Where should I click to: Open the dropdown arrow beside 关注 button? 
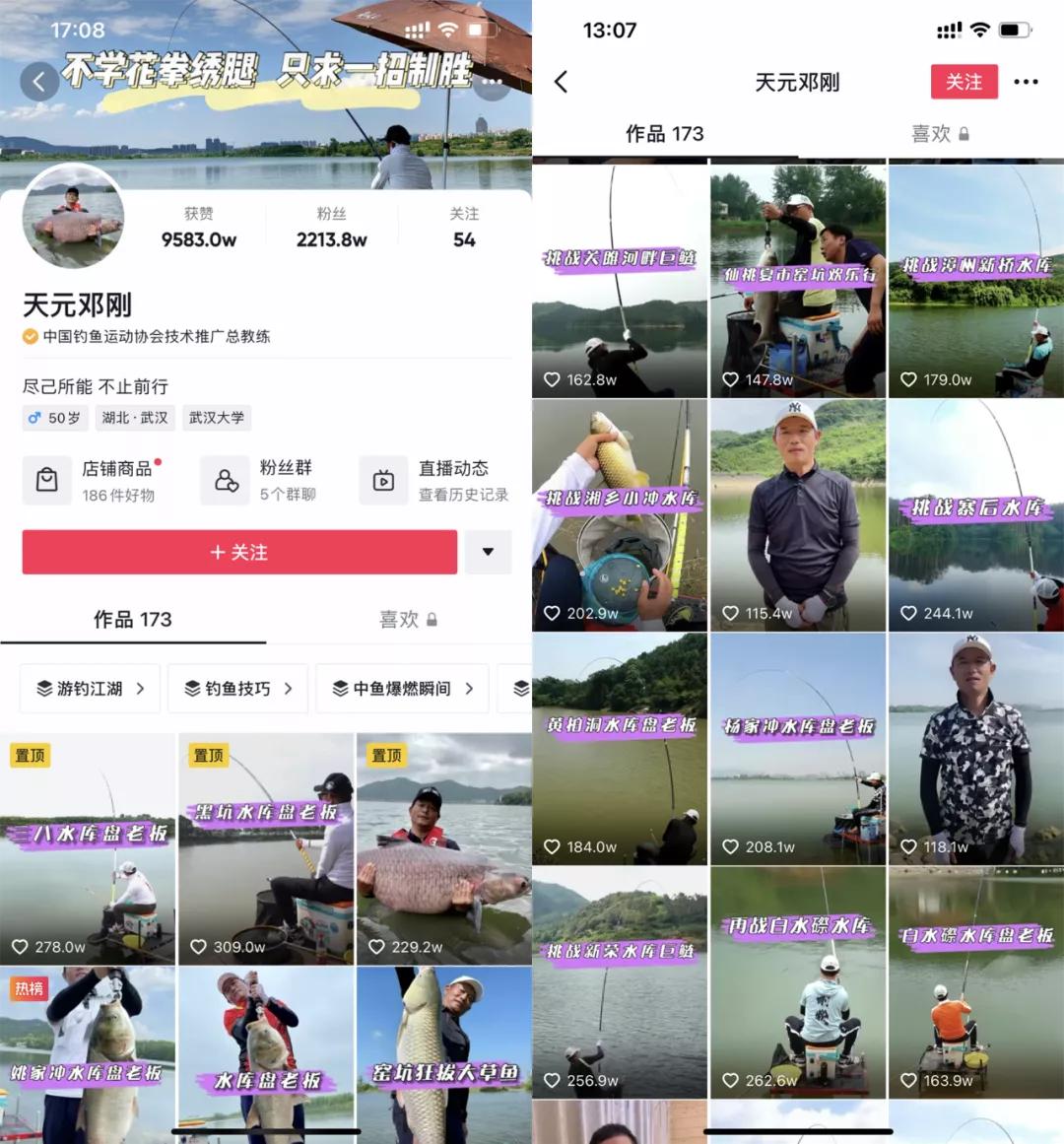[x=488, y=553]
